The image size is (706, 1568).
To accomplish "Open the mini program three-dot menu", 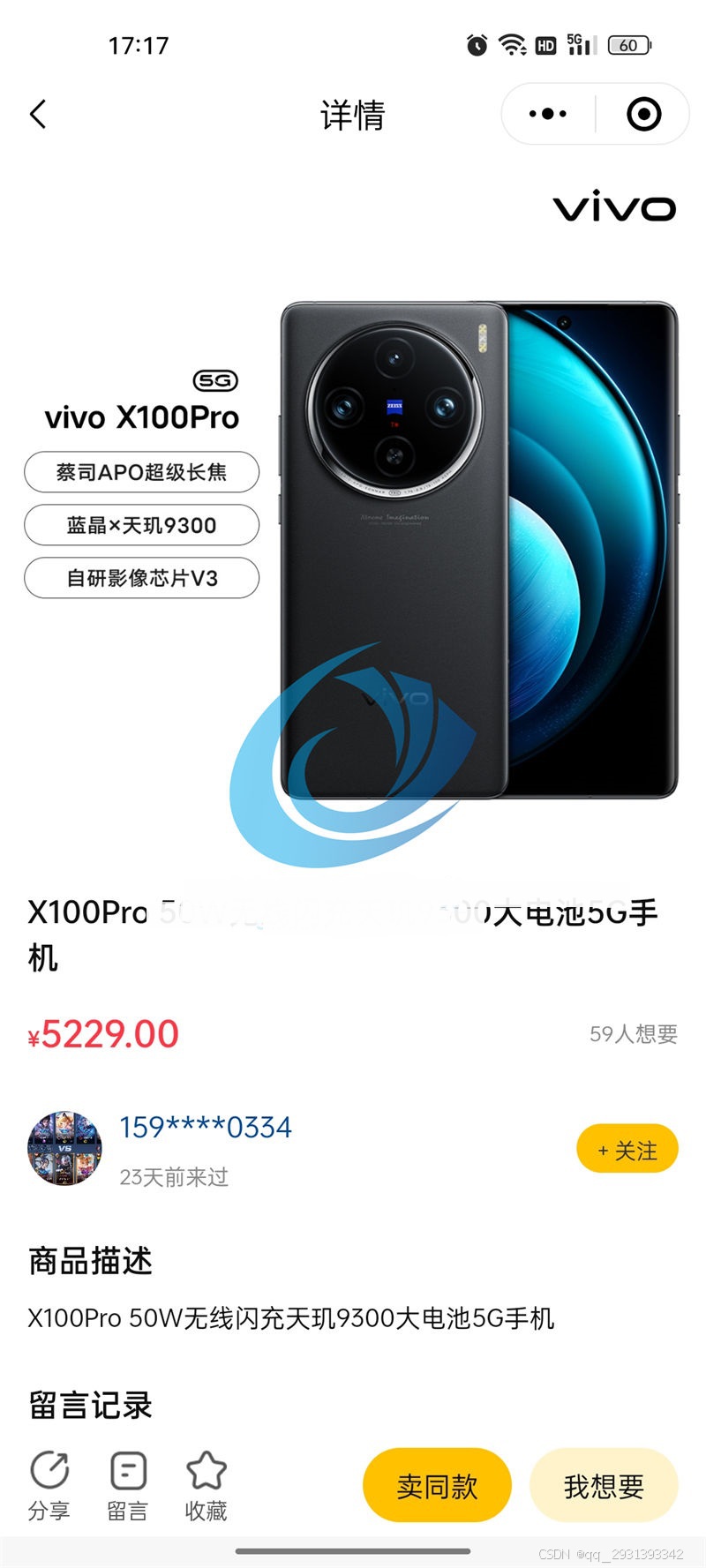I will 548,114.
